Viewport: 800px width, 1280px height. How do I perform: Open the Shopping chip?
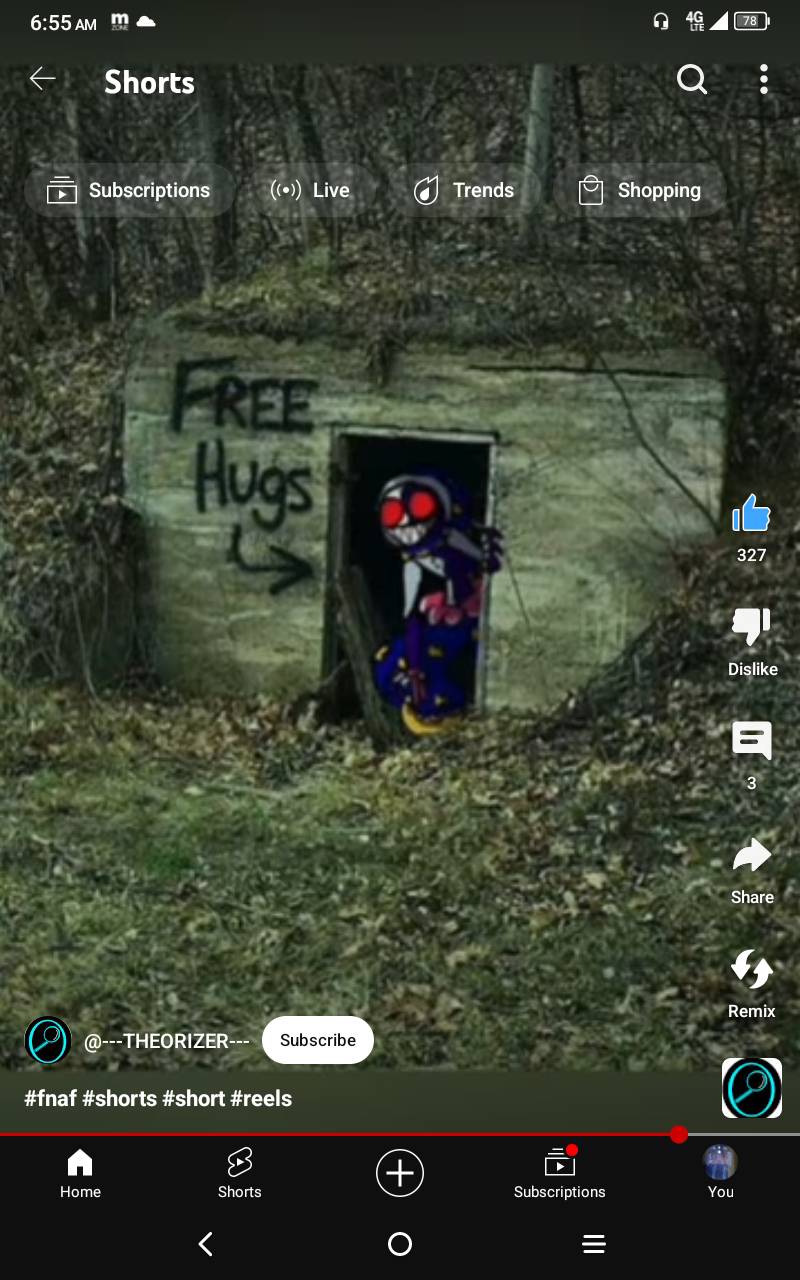(x=640, y=190)
